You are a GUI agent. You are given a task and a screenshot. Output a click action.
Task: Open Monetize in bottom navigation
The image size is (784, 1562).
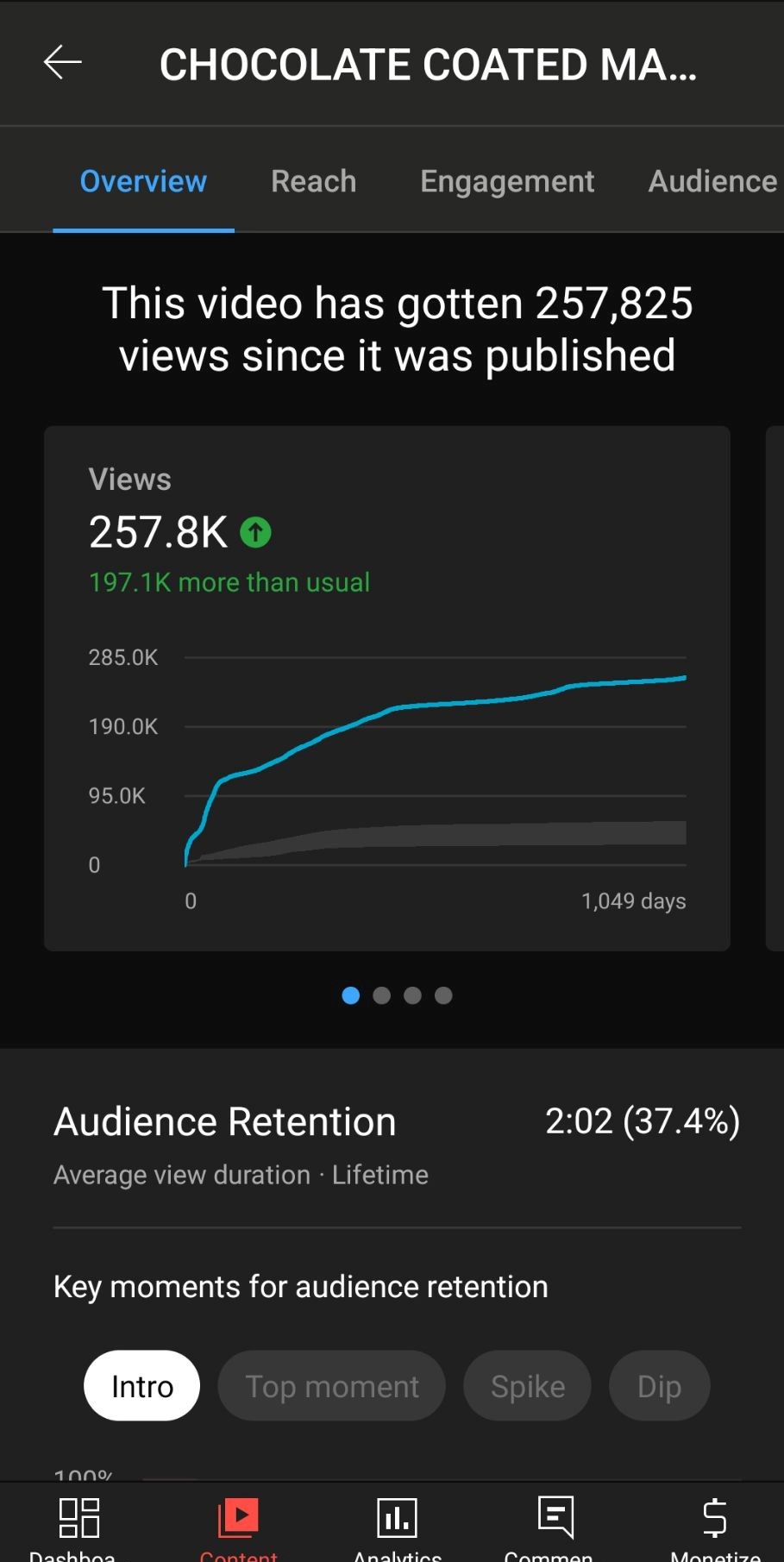[714, 1527]
